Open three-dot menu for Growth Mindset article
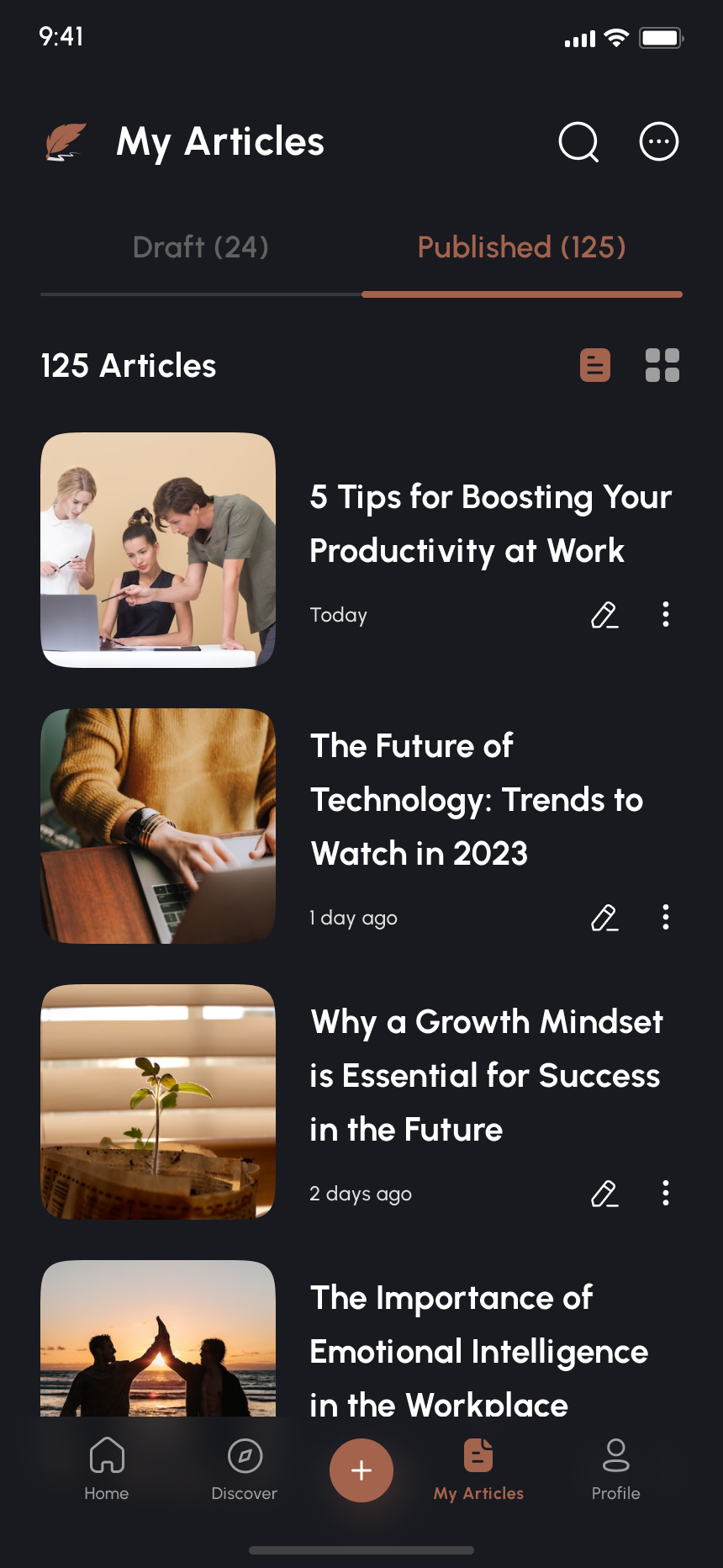The image size is (723, 1568). 666,1194
